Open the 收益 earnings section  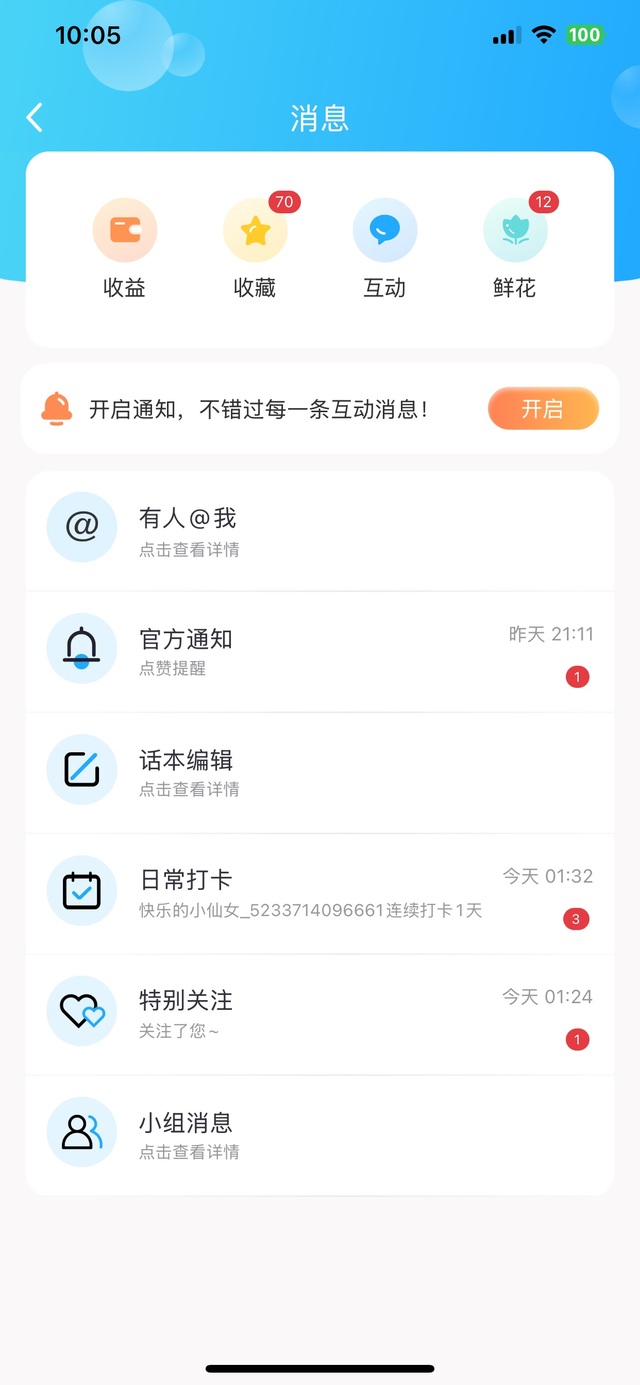pyautogui.click(x=125, y=249)
